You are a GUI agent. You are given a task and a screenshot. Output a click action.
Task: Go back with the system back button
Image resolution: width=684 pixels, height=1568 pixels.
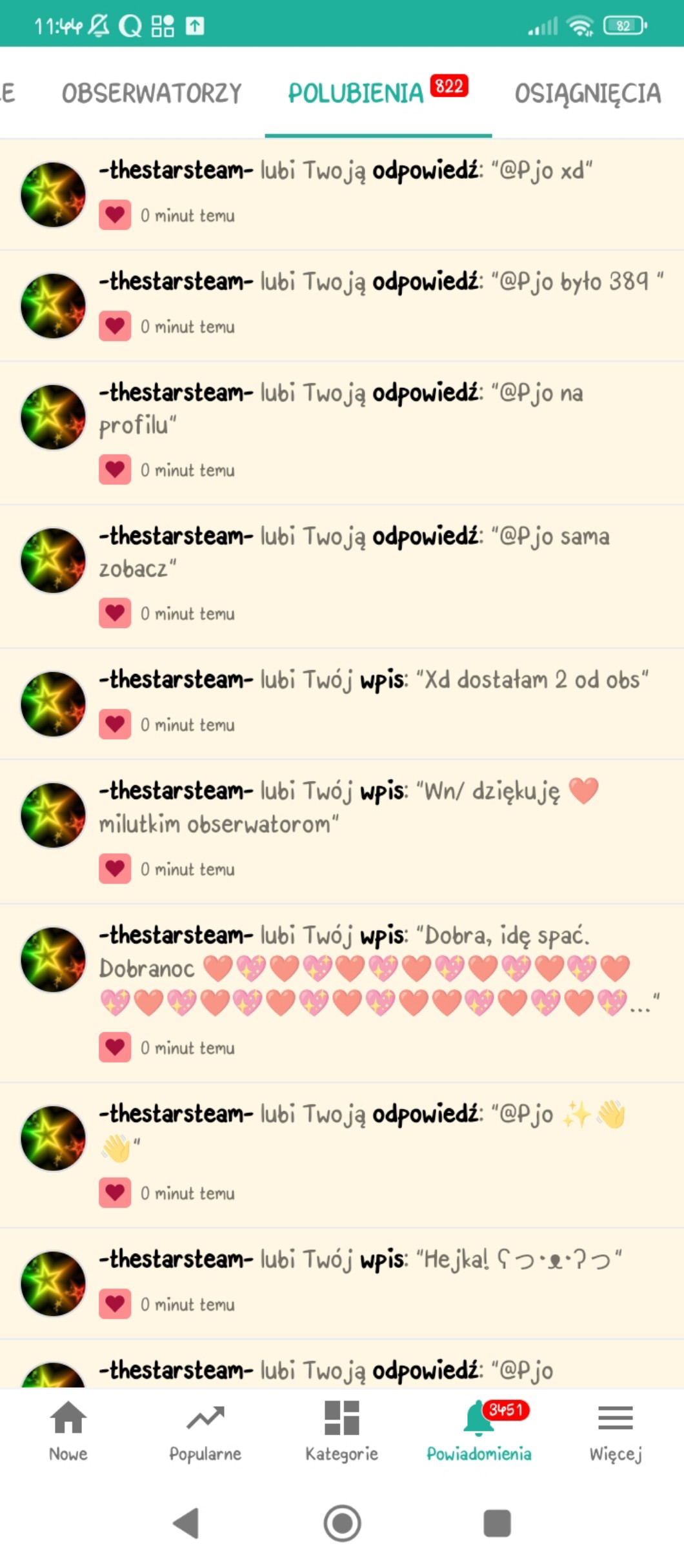tap(187, 1523)
